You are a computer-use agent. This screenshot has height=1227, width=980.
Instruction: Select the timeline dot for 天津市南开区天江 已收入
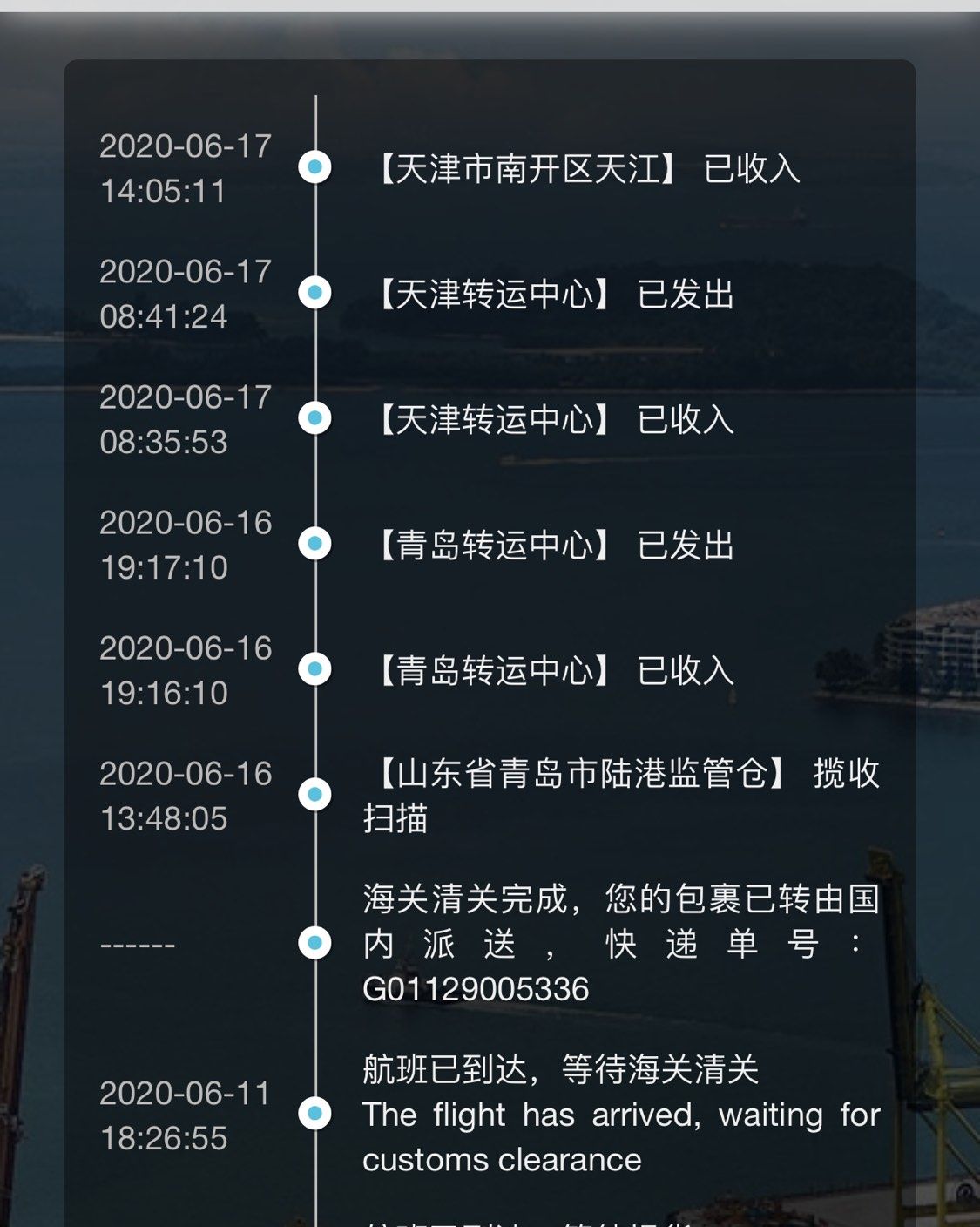[314, 165]
